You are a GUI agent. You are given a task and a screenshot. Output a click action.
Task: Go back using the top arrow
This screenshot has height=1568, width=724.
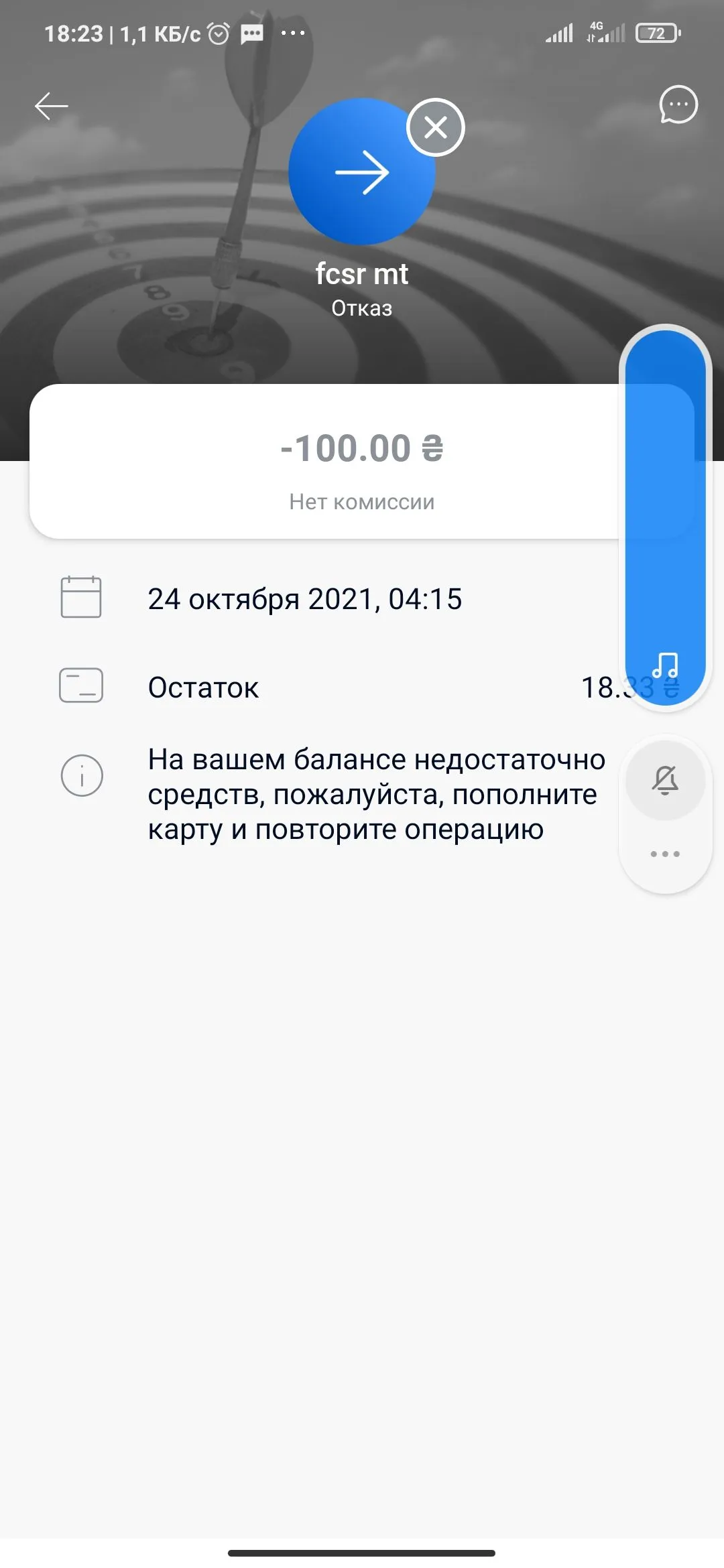(x=52, y=106)
